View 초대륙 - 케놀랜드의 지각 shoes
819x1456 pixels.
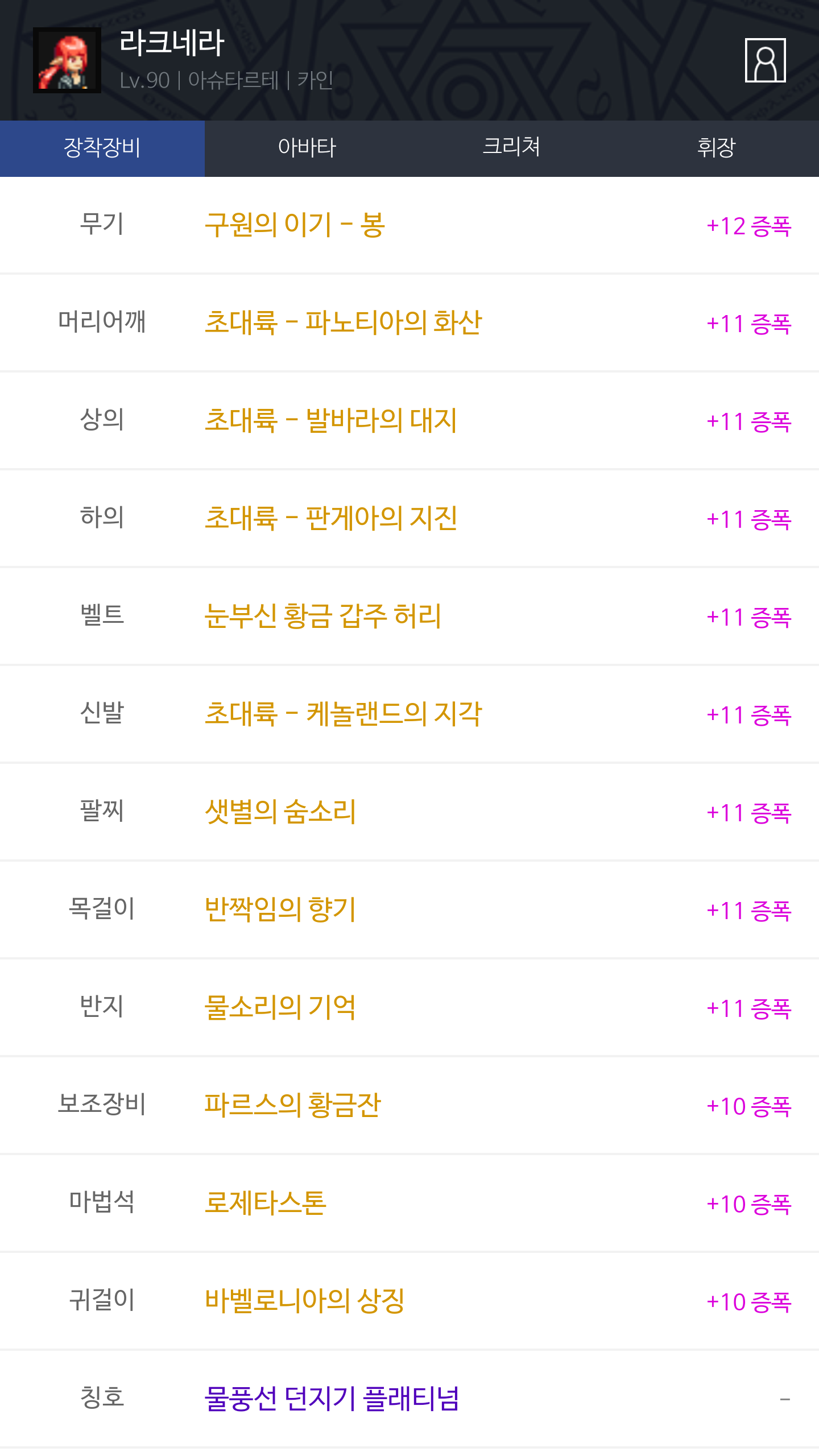(x=343, y=714)
